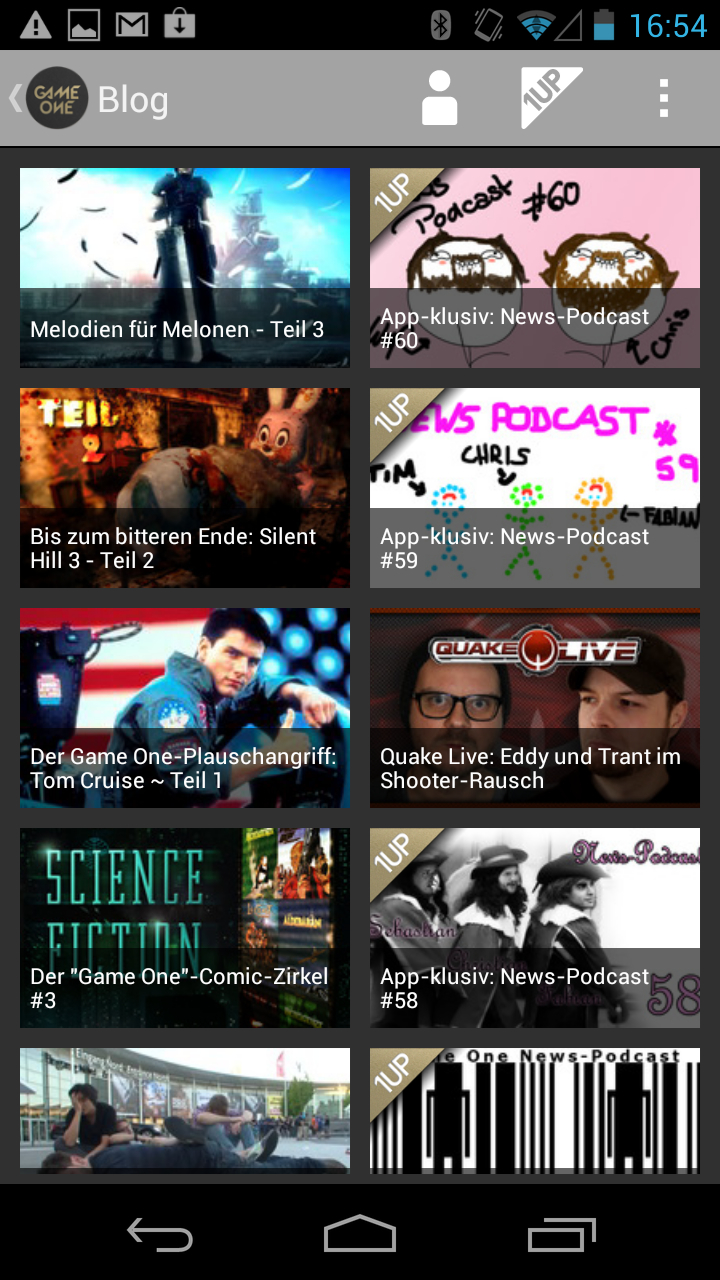Open the Tom Cruise Plauschangriff Teil 1 post

click(185, 708)
